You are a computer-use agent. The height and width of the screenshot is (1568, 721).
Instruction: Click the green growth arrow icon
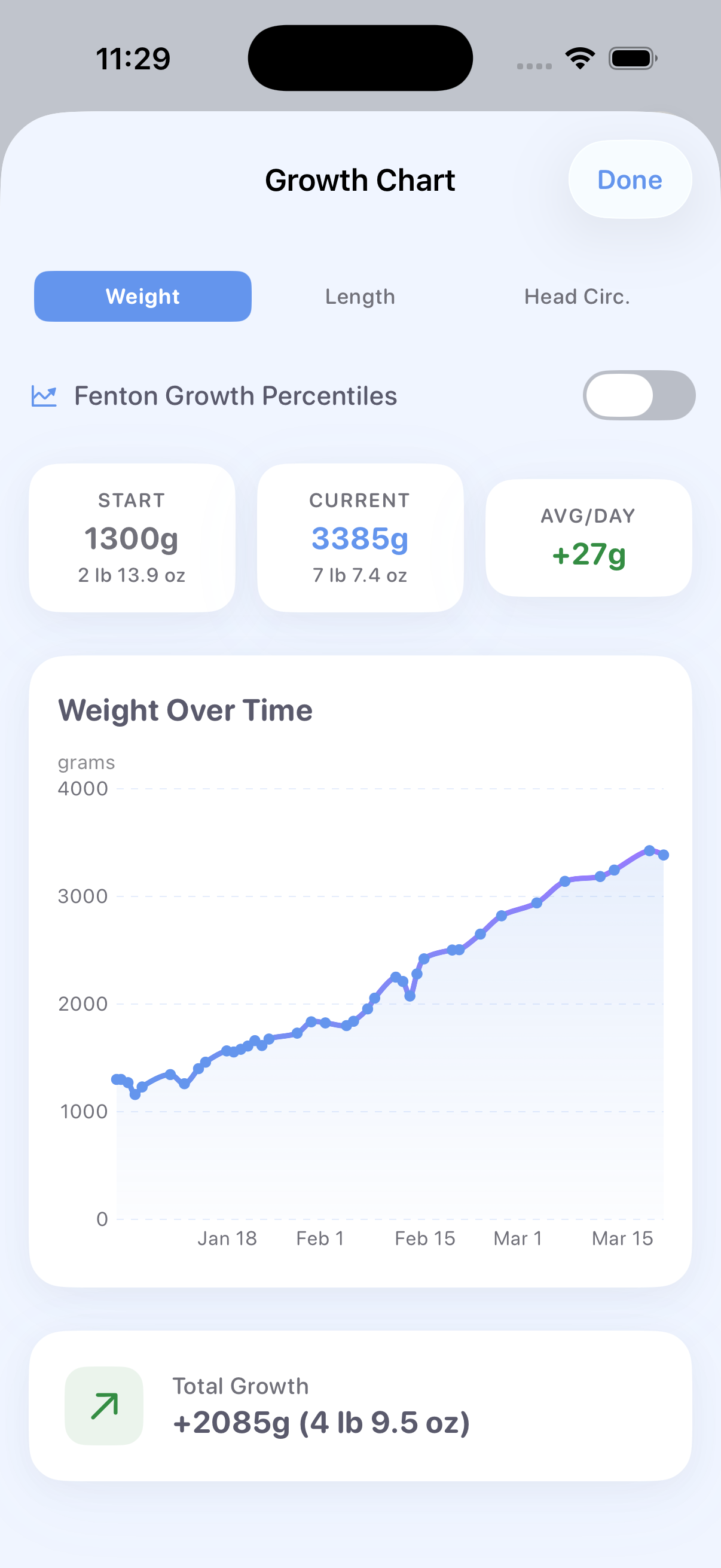pyautogui.click(x=103, y=1406)
